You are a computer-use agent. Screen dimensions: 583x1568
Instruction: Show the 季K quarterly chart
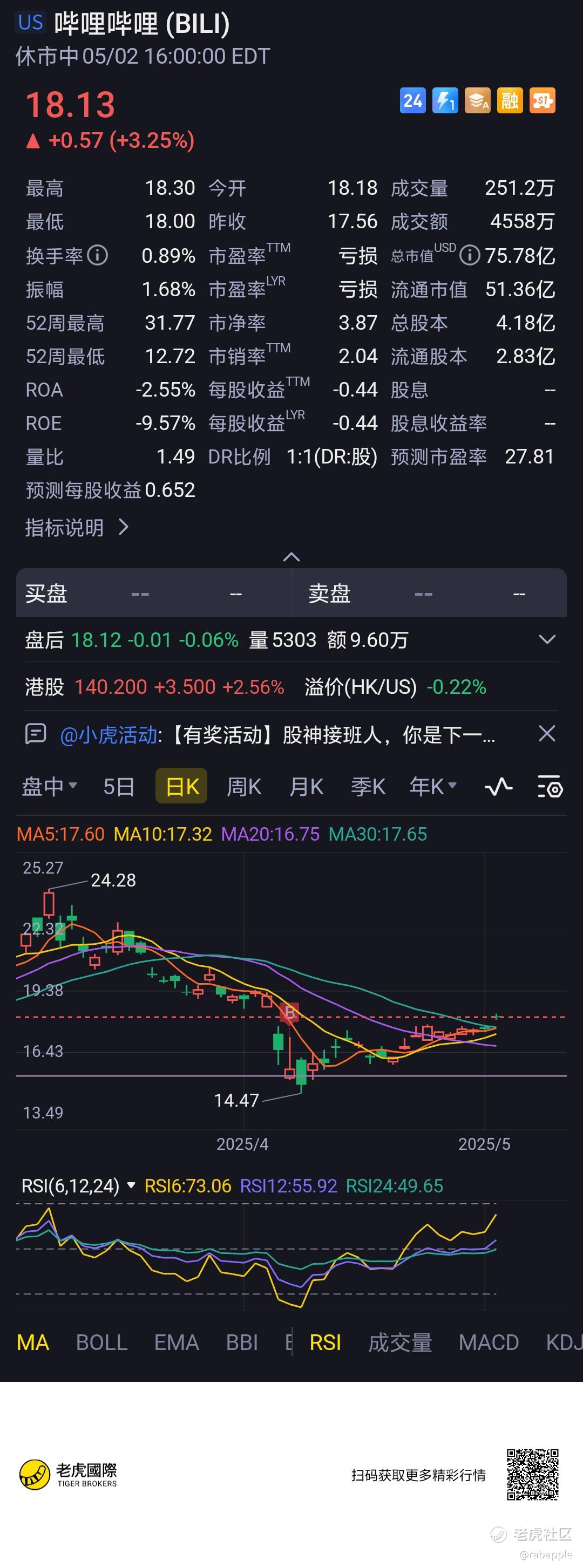[x=368, y=787]
